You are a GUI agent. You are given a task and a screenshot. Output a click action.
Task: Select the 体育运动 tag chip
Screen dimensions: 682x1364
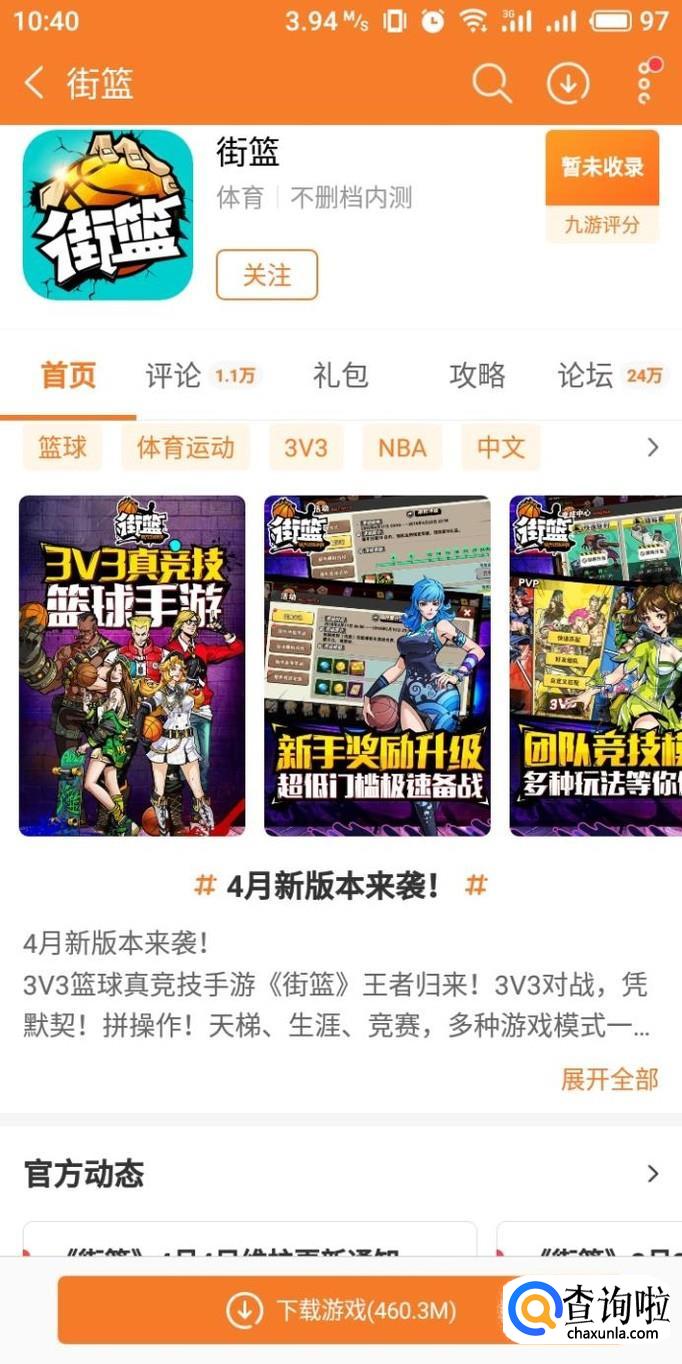[x=186, y=447]
